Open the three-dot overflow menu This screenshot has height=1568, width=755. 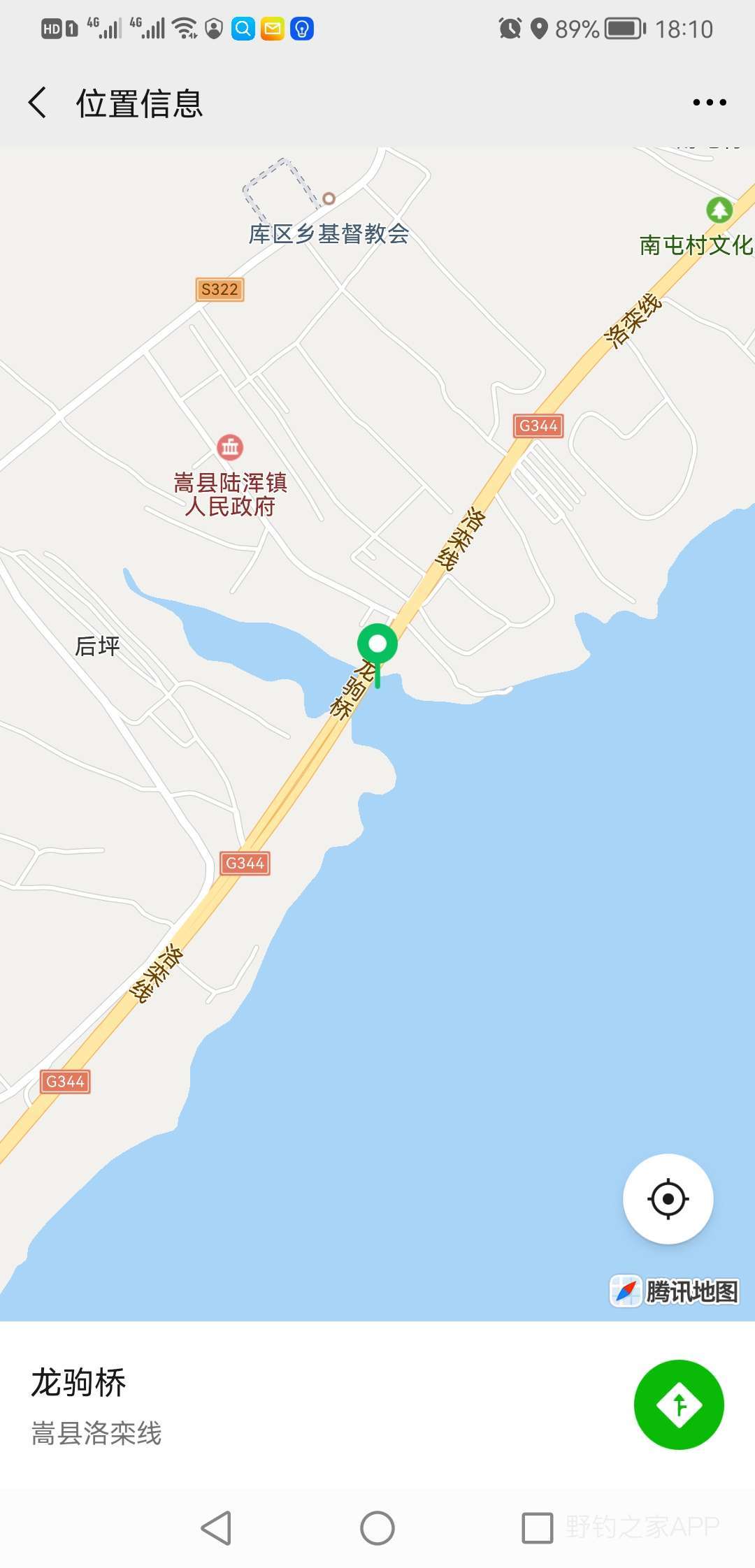tap(709, 103)
